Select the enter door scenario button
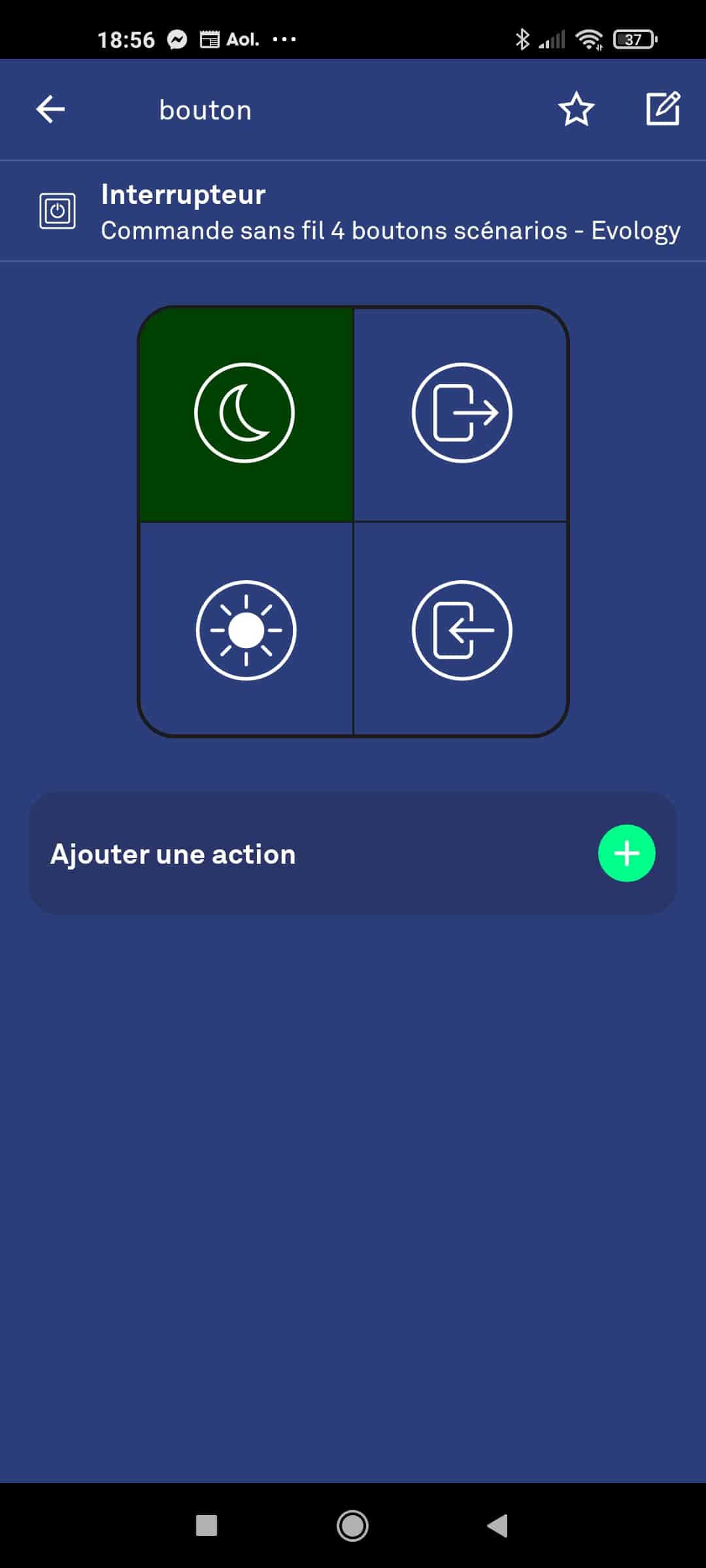The image size is (706, 1568). click(462, 630)
